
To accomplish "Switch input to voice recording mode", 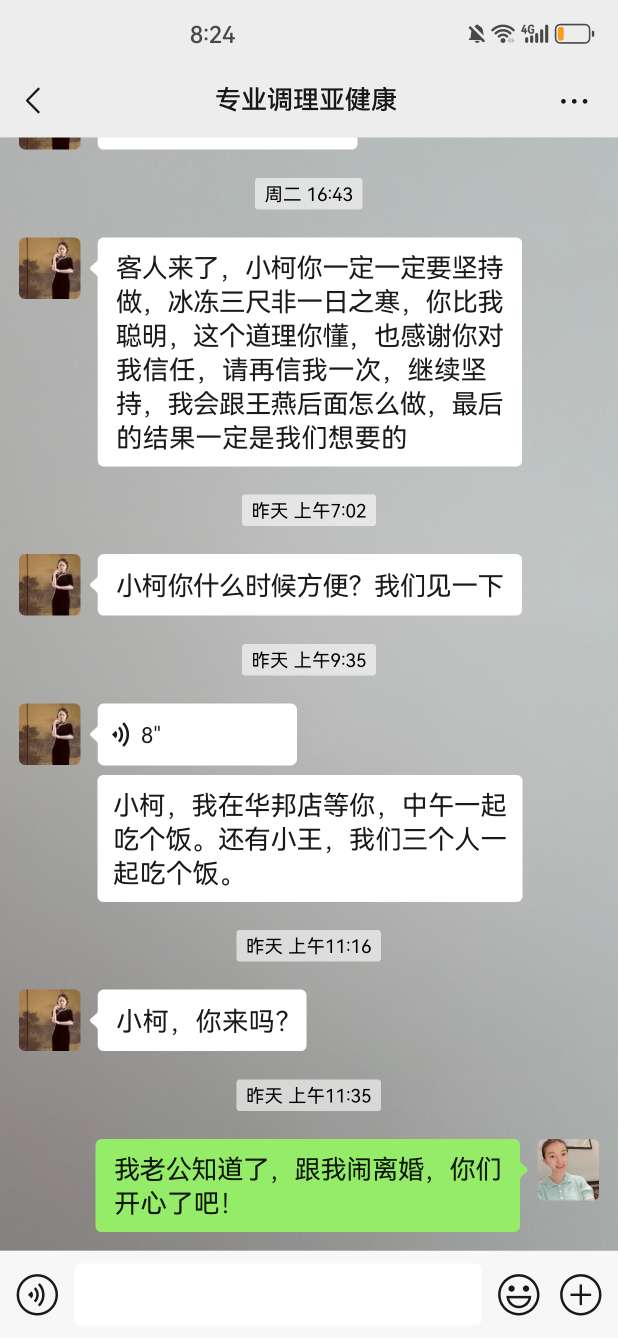I will [x=37, y=1295].
